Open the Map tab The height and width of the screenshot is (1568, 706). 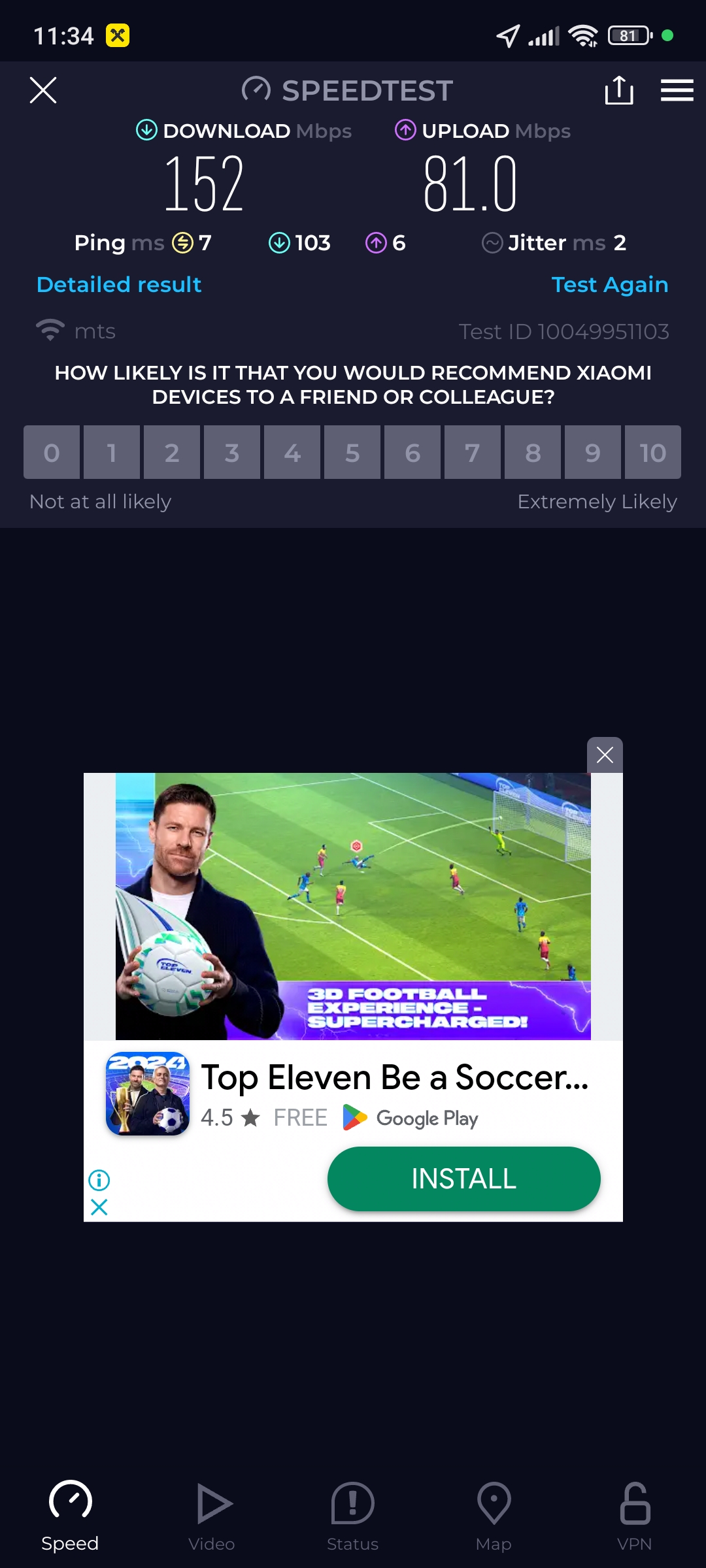[494, 1516]
